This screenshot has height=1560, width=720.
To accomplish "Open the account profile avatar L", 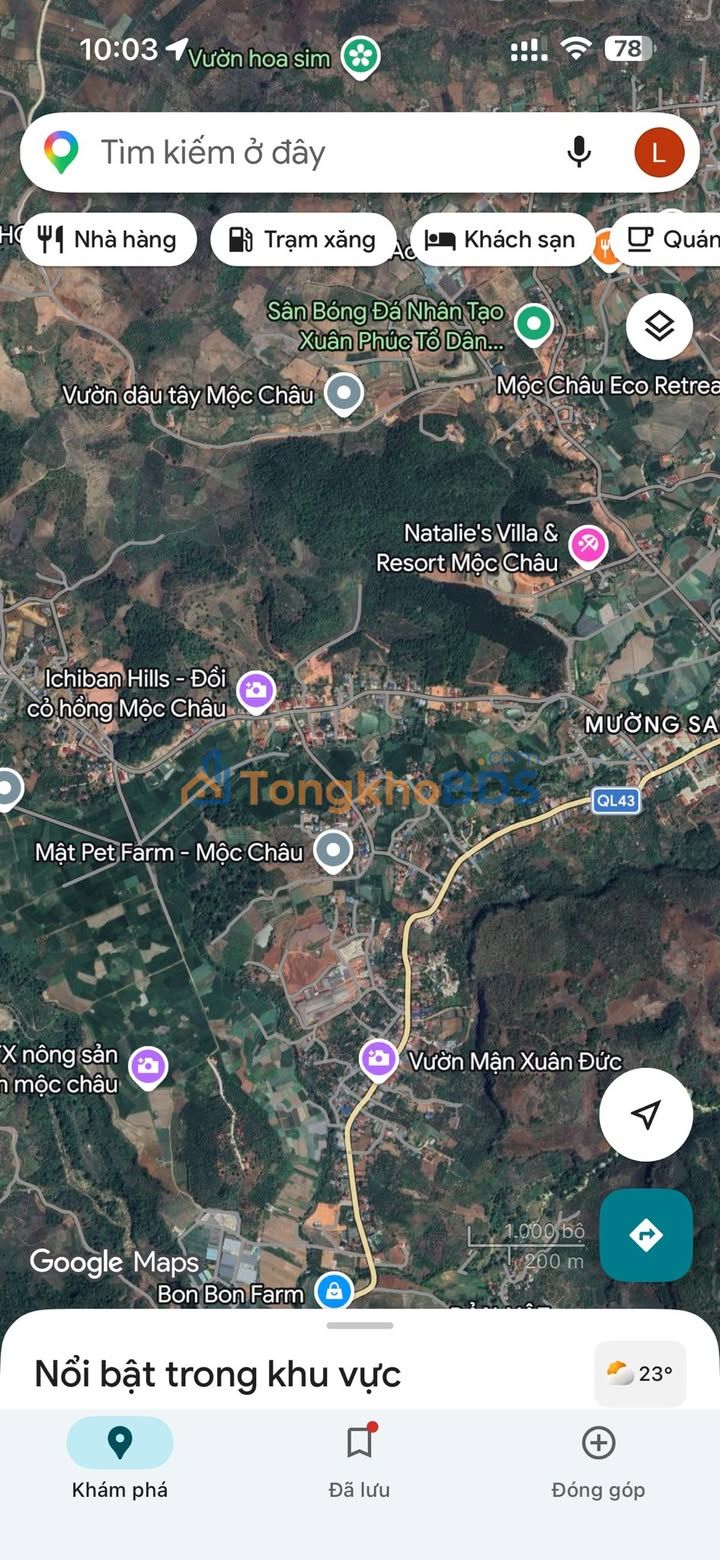I will 659,153.
